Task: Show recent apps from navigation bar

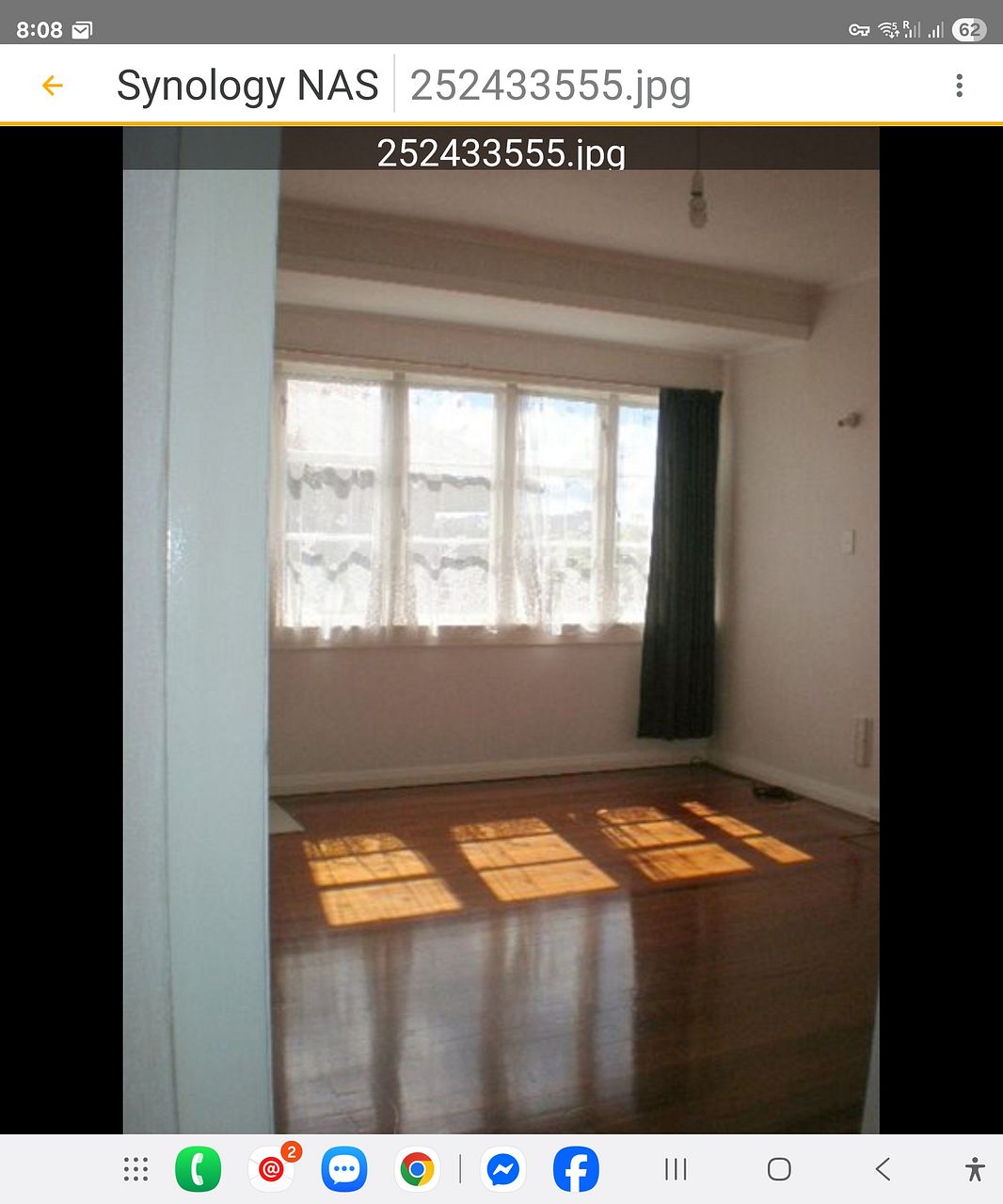Action: pos(676,1169)
